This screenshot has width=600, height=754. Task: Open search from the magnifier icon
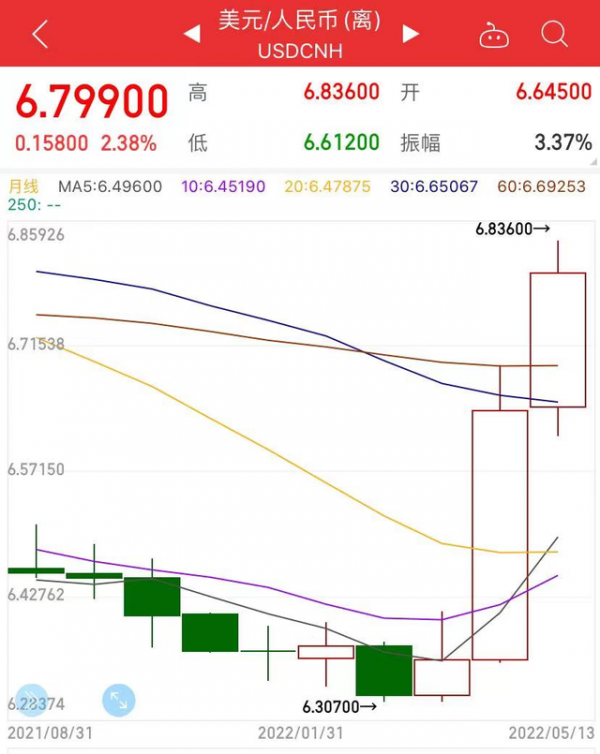coord(554,34)
